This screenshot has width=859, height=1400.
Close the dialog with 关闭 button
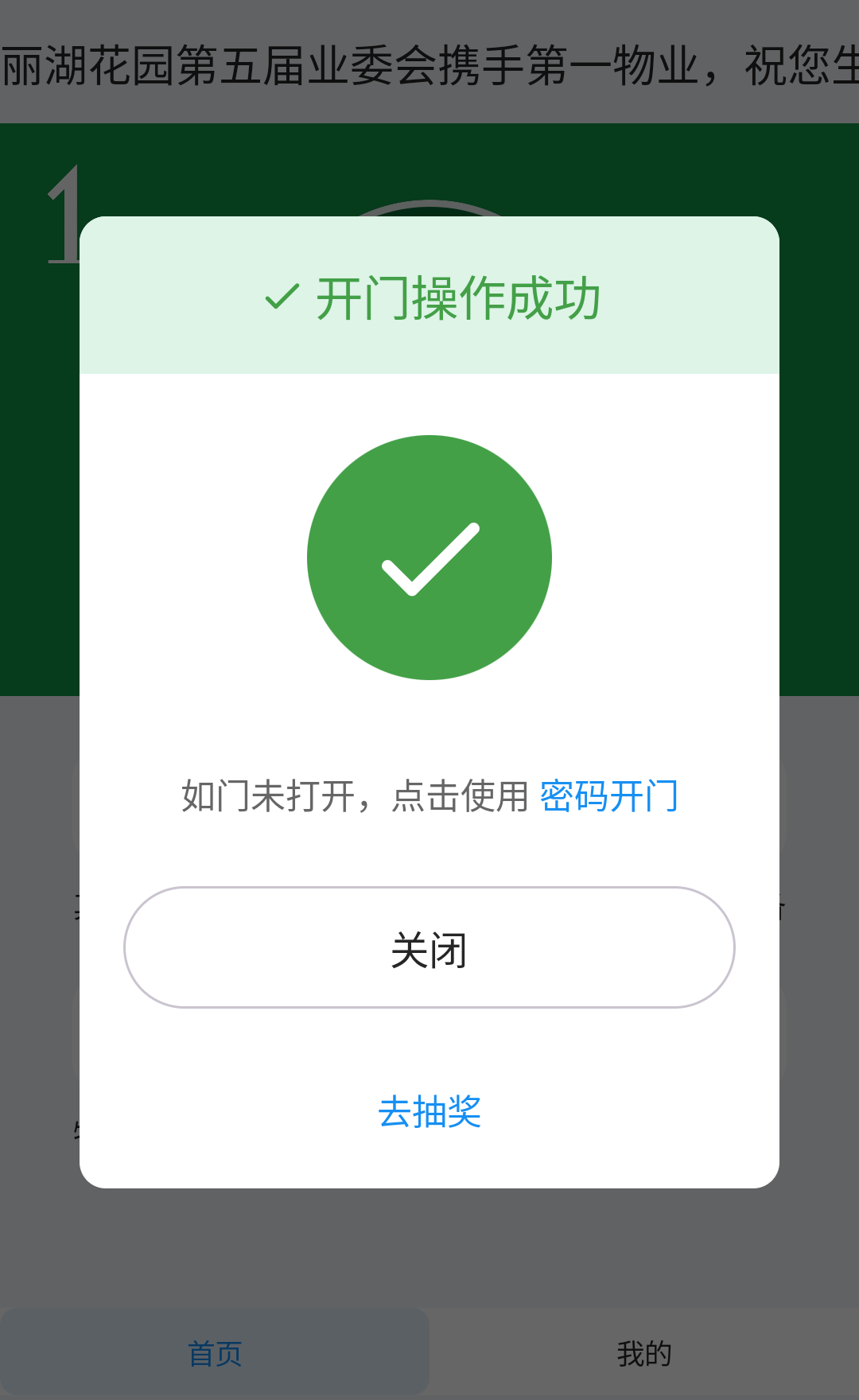point(429,947)
